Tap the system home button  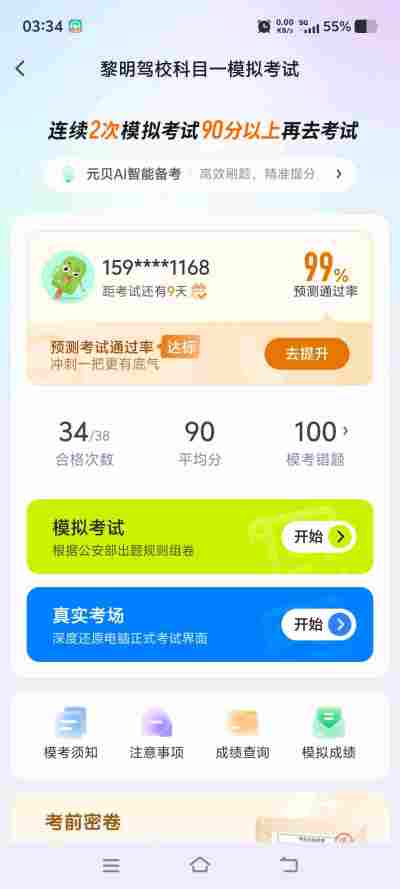point(200,865)
